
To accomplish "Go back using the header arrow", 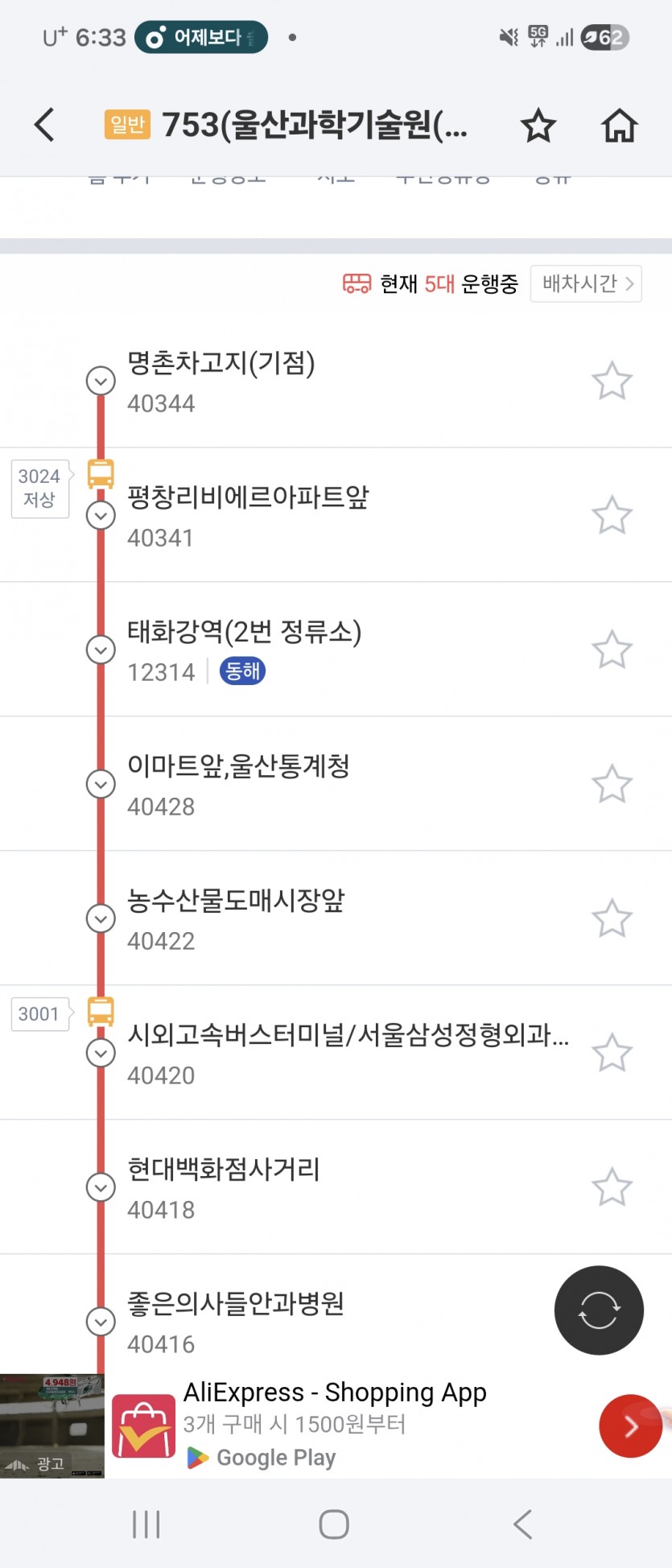I will pyautogui.click(x=45, y=126).
